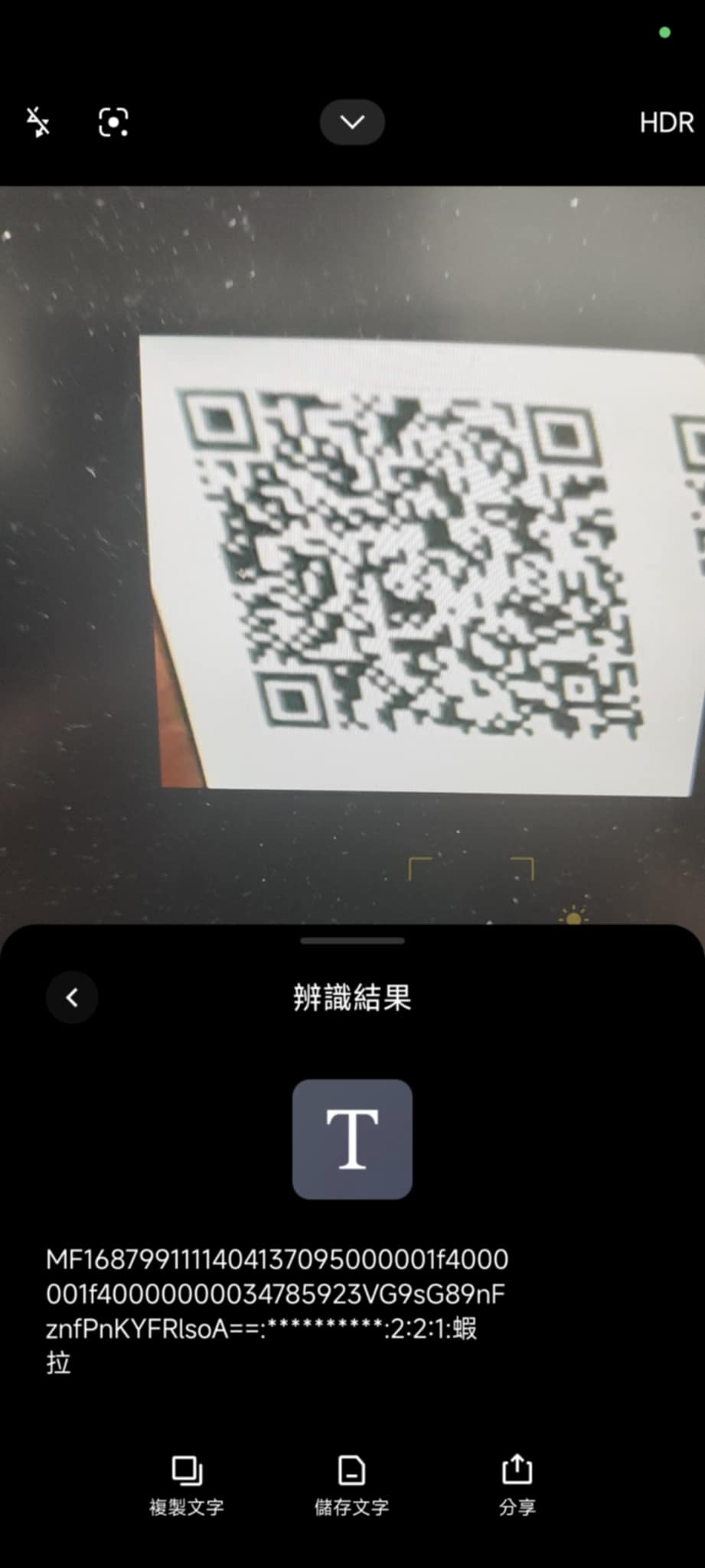Select the save text icon
Image resolution: width=705 pixels, height=1568 pixels.
tap(351, 1472)
